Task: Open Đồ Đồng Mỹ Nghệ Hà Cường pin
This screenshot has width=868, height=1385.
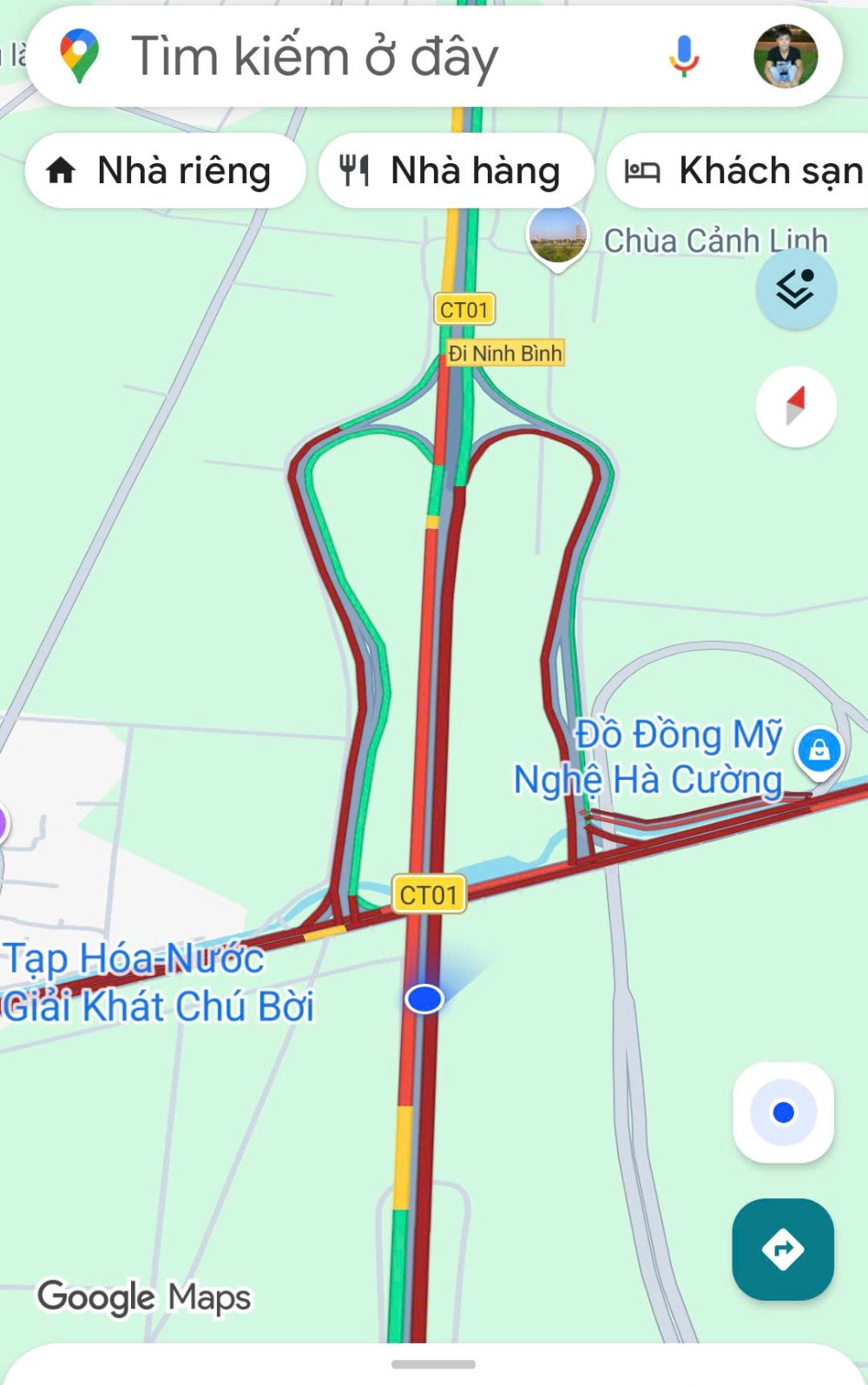Action: [x=819, y=749]
